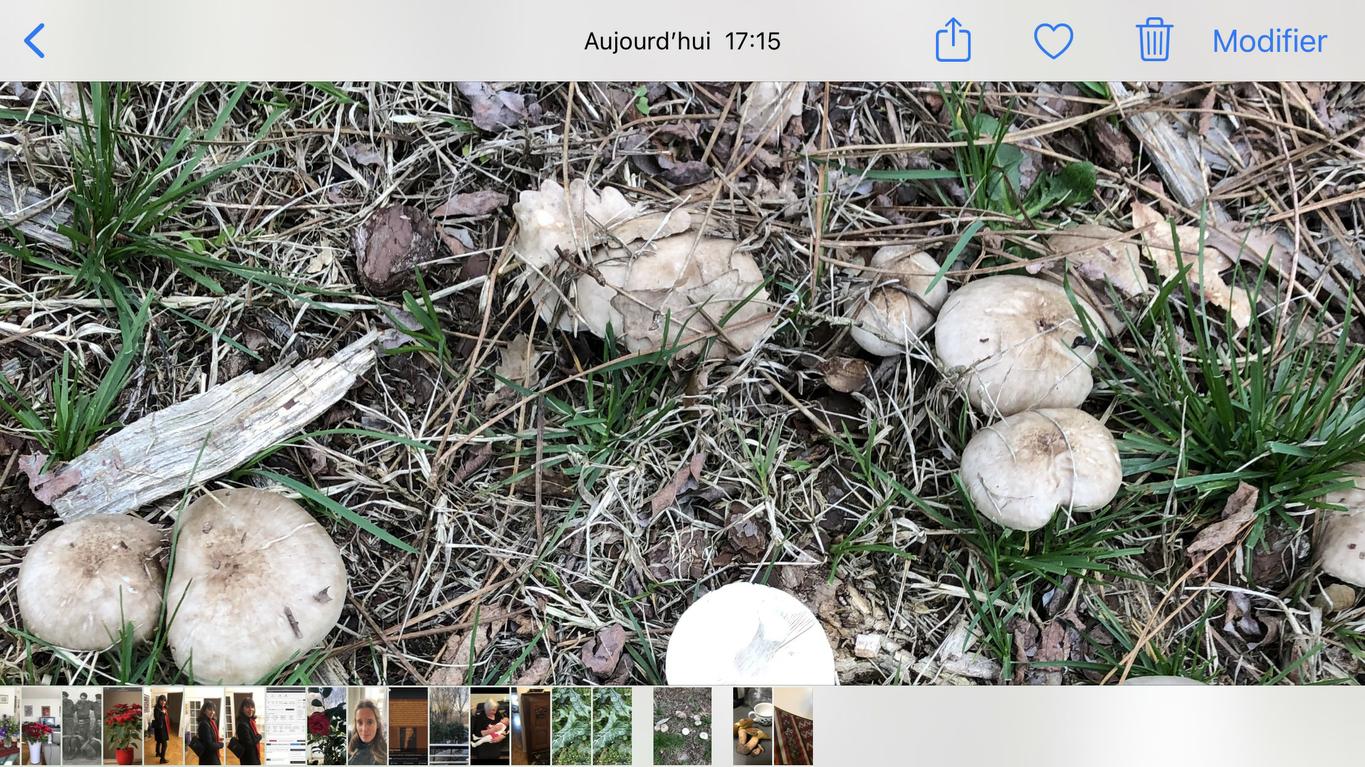
Task: Open the woman's selfie portrait thumbnail
Action: [x=367, y=726]
